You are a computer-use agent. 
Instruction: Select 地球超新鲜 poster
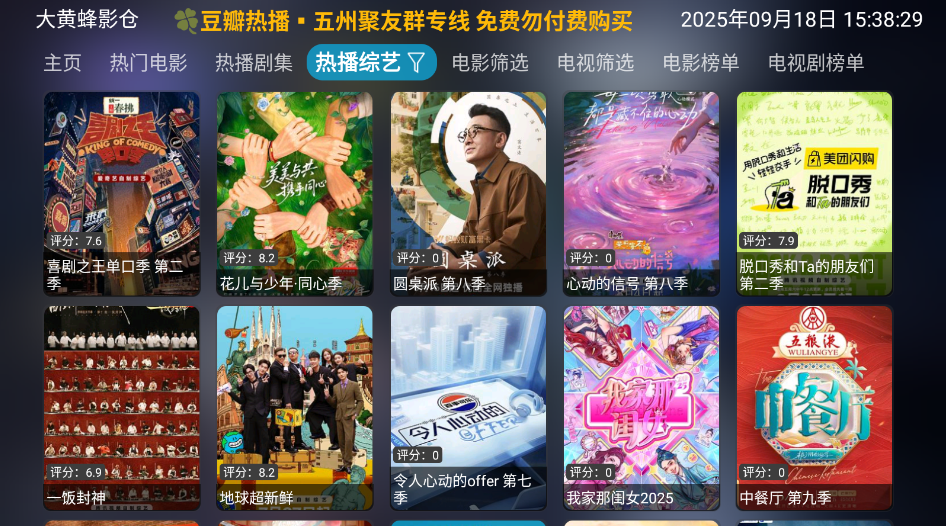(x=295, y=407)
